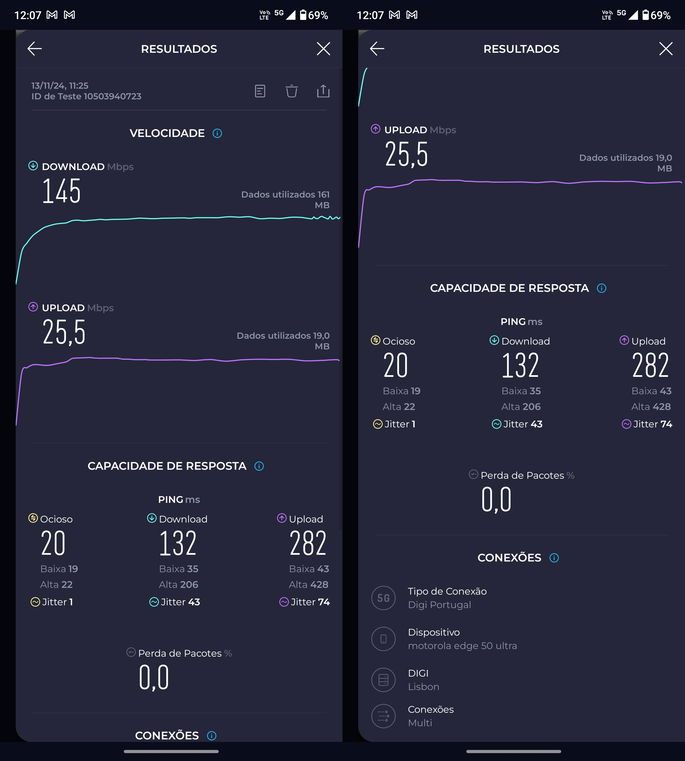Open the info icon next to Velocidade
The image size is (685, 761).
(217, 133)
